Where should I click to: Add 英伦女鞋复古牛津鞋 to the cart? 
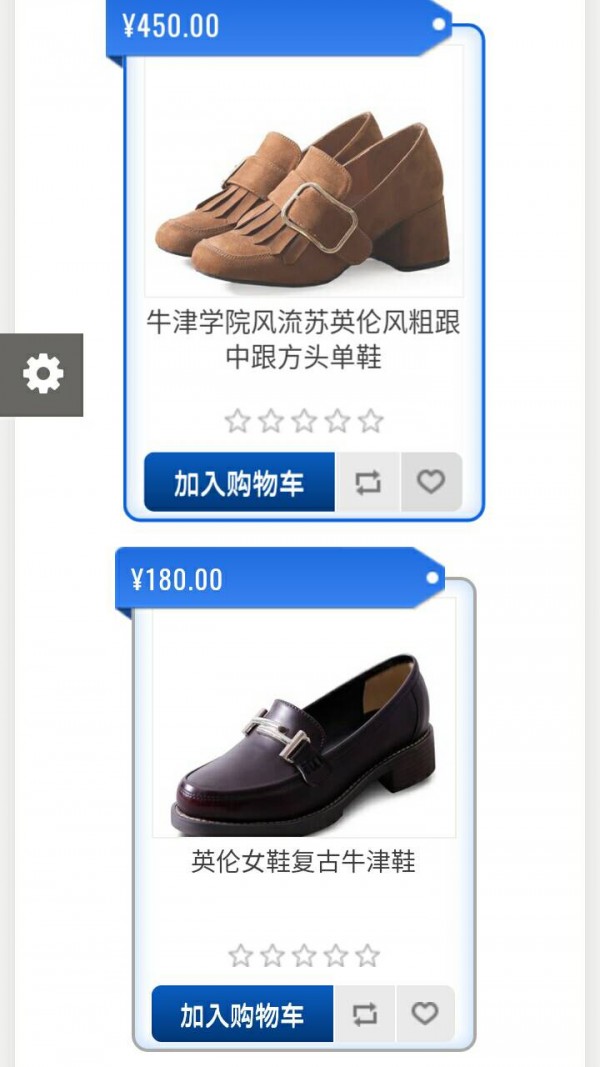242,1015
